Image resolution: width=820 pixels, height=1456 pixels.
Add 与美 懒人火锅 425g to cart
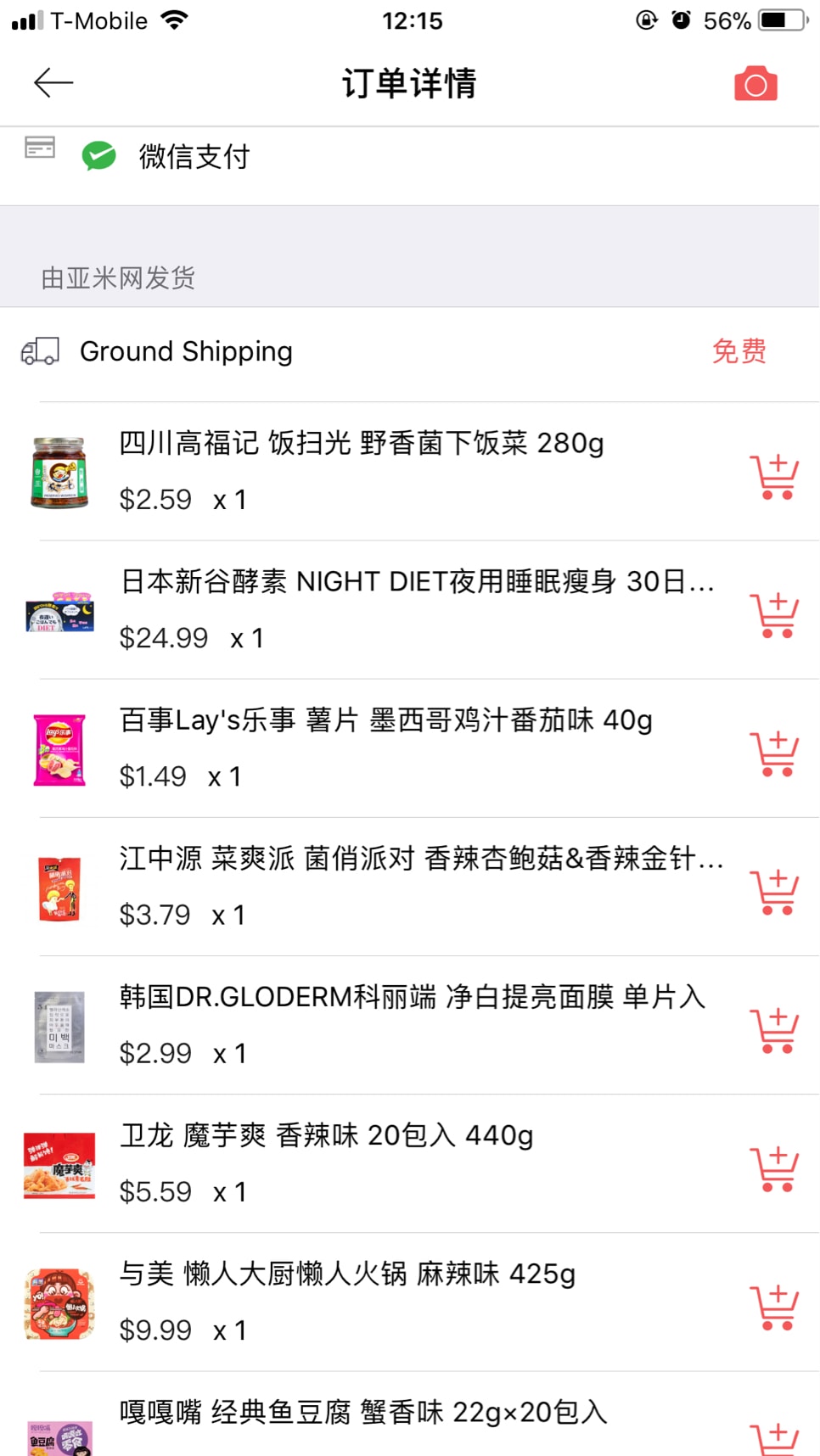click(774, 1307)
